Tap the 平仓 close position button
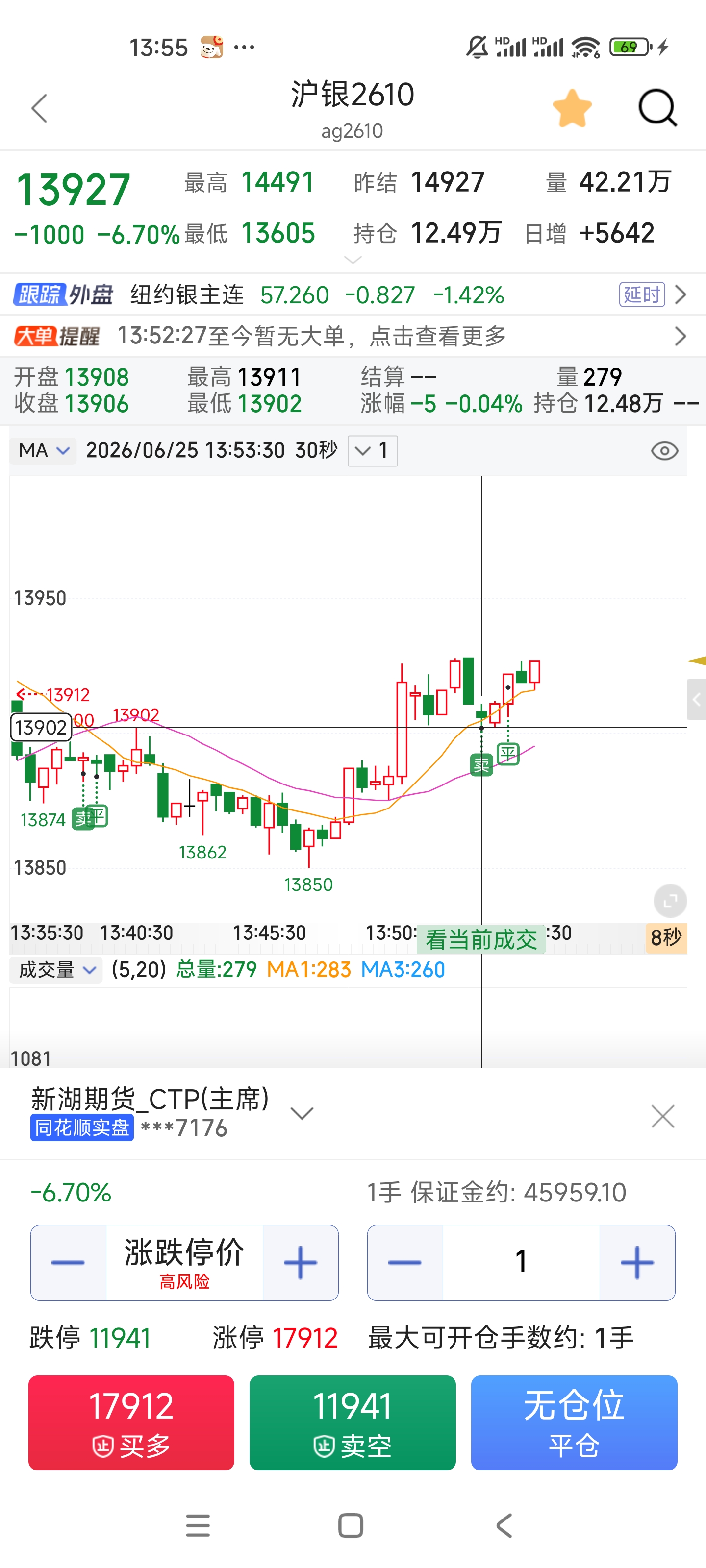 tap(574, 1422)
